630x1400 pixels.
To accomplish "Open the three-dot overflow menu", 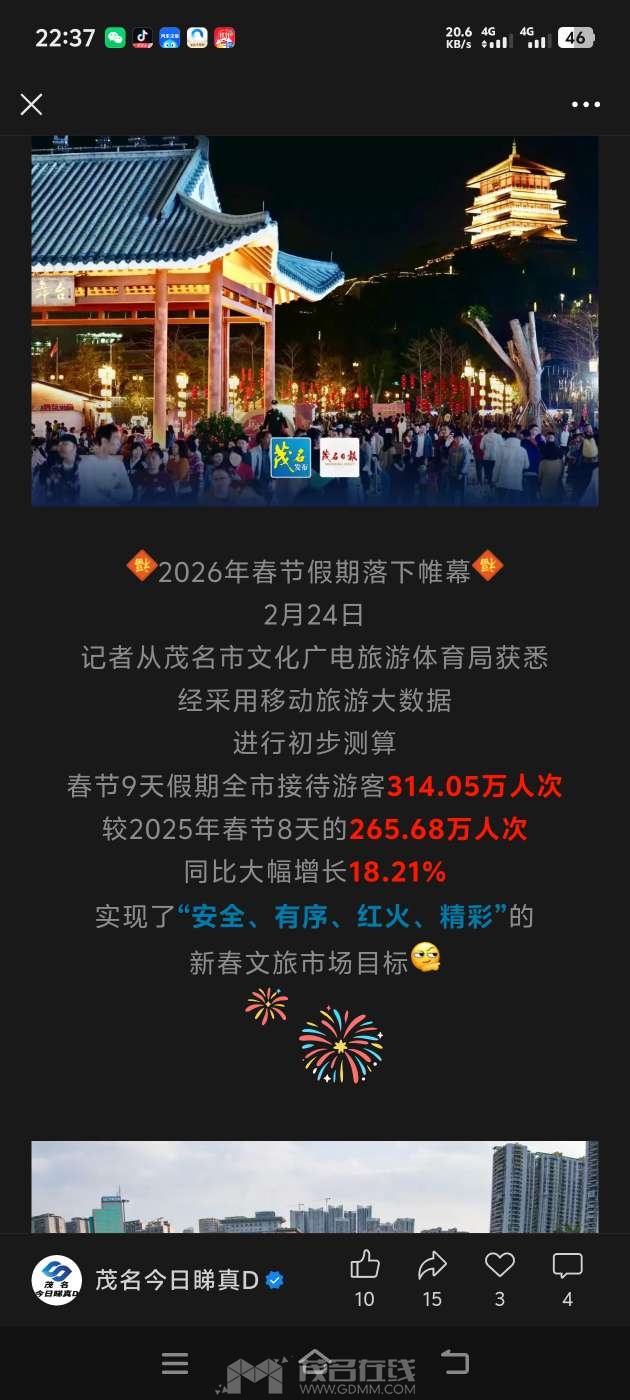I will (x=586, y=104).
